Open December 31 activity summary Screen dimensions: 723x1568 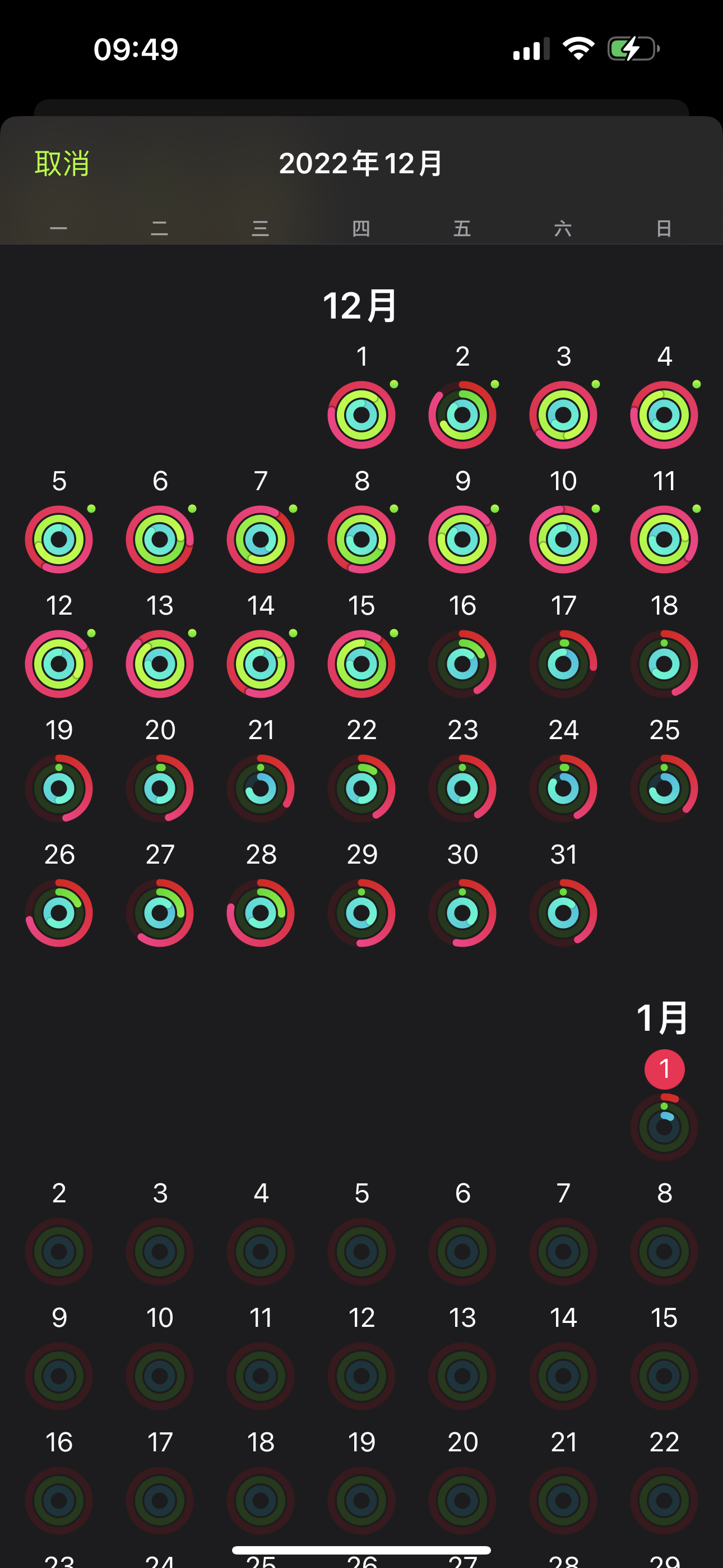pyautogui.click(x=564, y=912)
